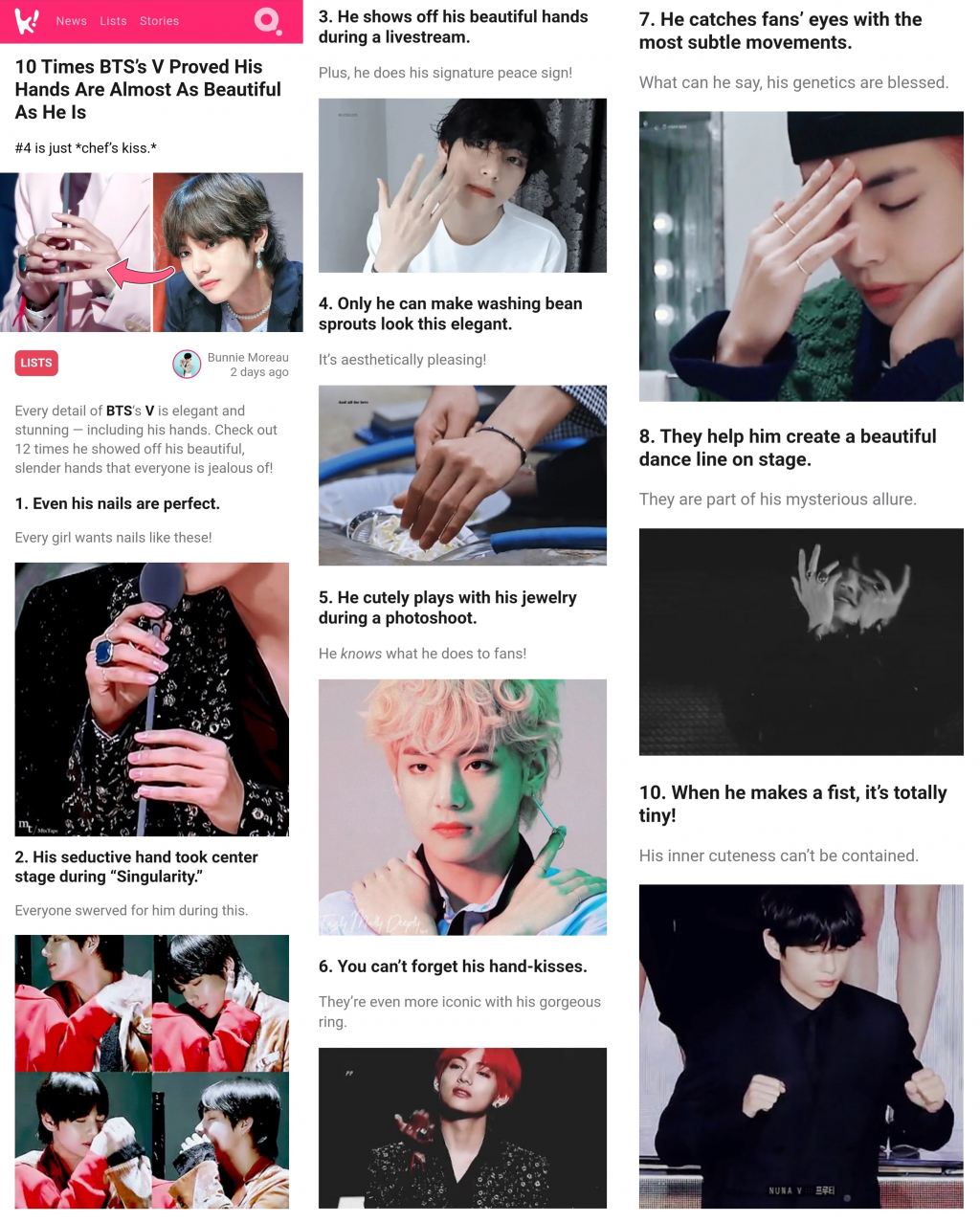View author Bunnie Moreau's profile

pyautogui.click(x=247, y=357)
